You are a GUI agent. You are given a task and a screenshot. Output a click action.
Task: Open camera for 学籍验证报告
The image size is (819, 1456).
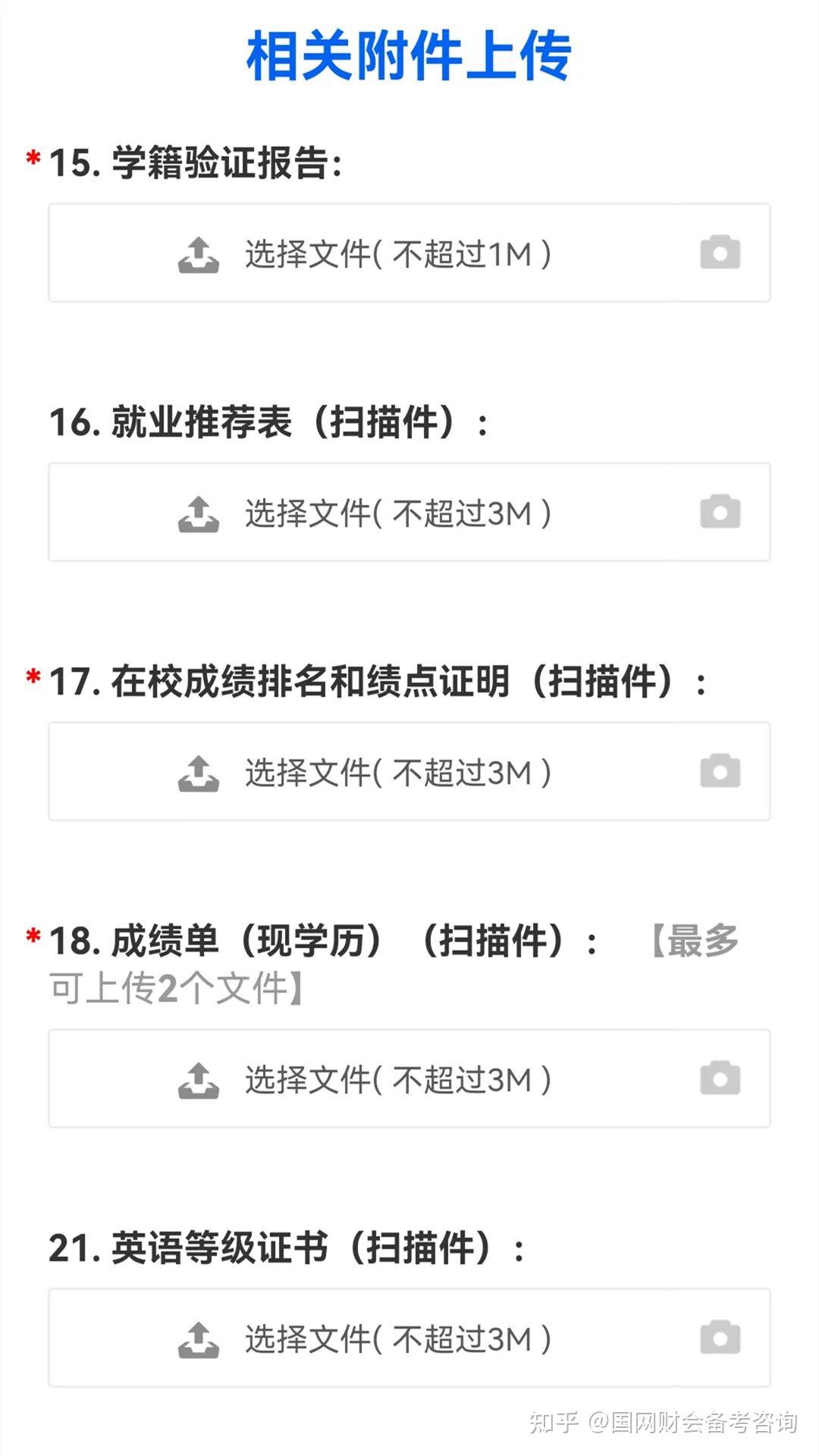pyautogui.click(x=720, y=253)
